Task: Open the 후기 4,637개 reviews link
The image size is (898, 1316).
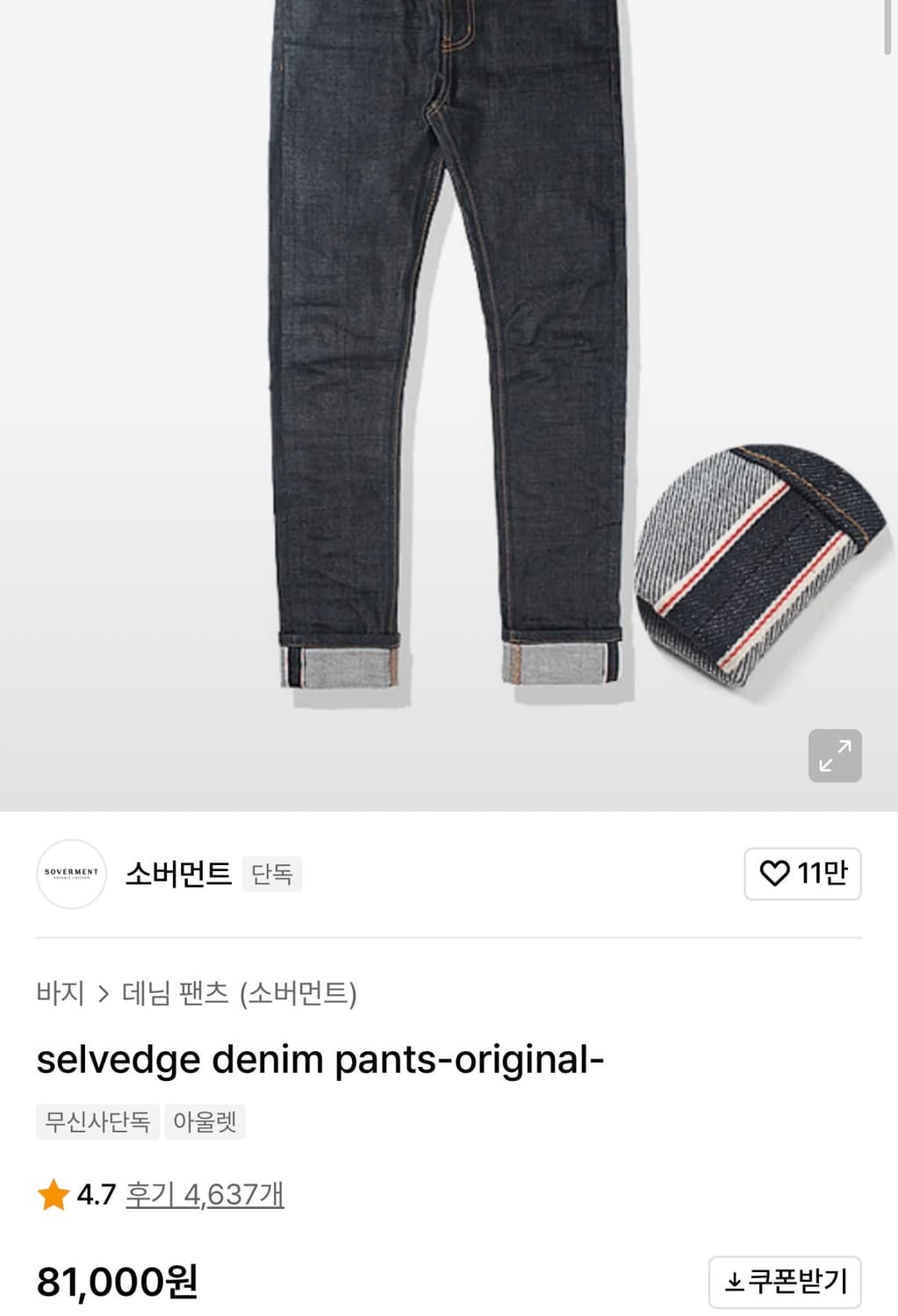Action: 200,1193
